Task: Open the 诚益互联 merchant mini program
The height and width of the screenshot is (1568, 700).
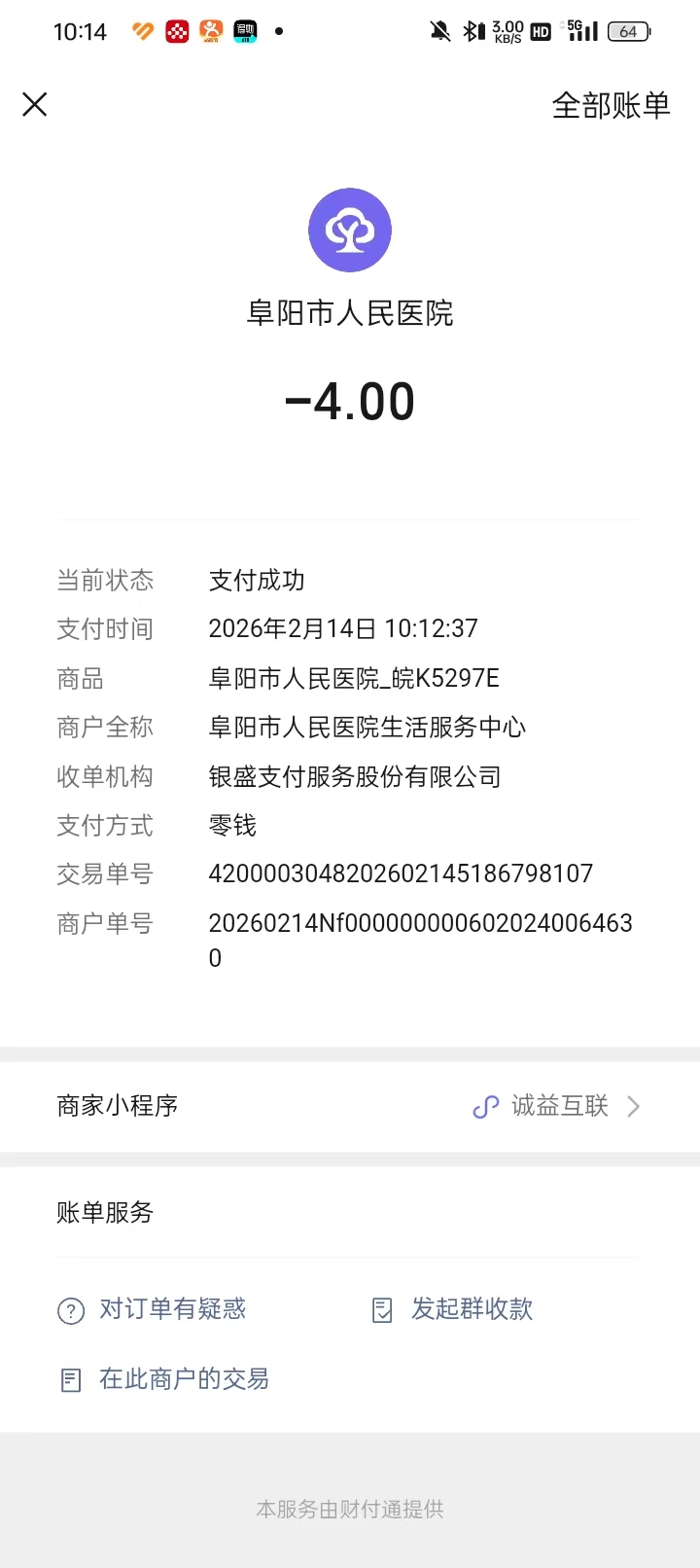Action: click(x=559, y=1106)
